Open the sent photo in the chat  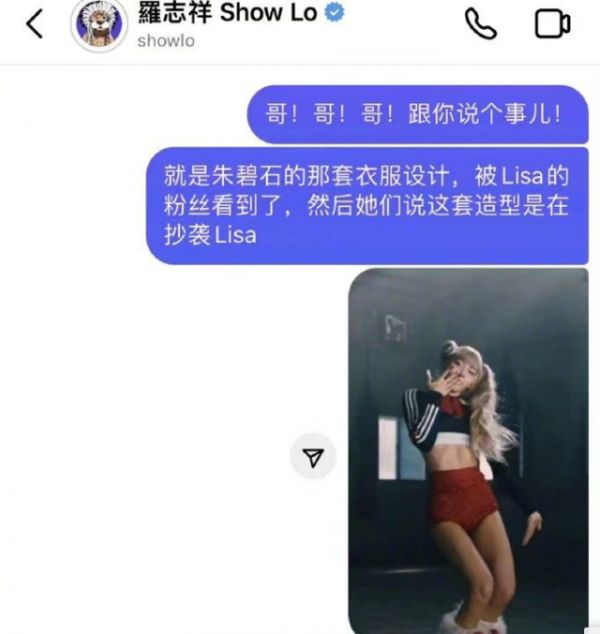click(467, 450)
